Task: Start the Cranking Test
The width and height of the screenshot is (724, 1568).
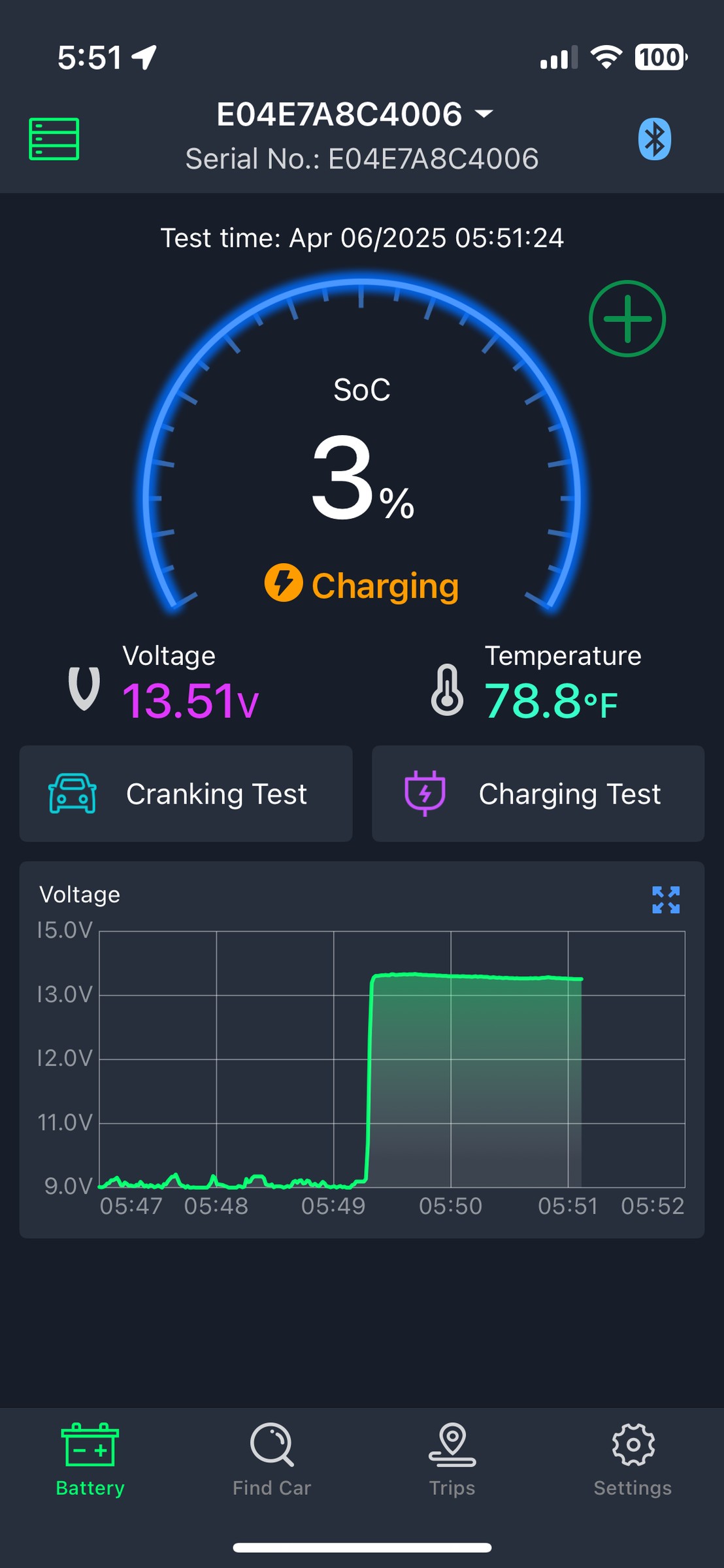Action: tap(186, 794)
